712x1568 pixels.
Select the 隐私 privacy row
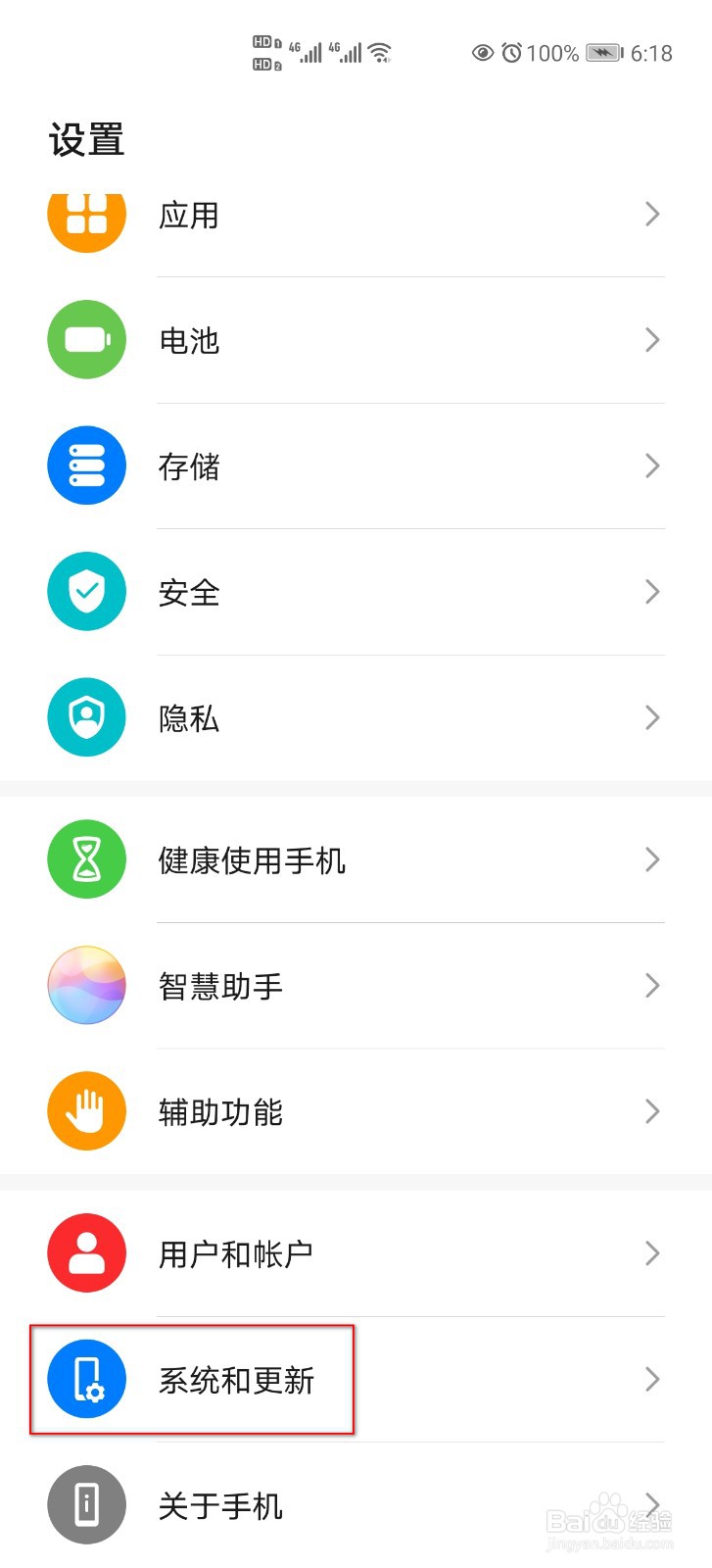pyautogui.click(x=356, y=717)
